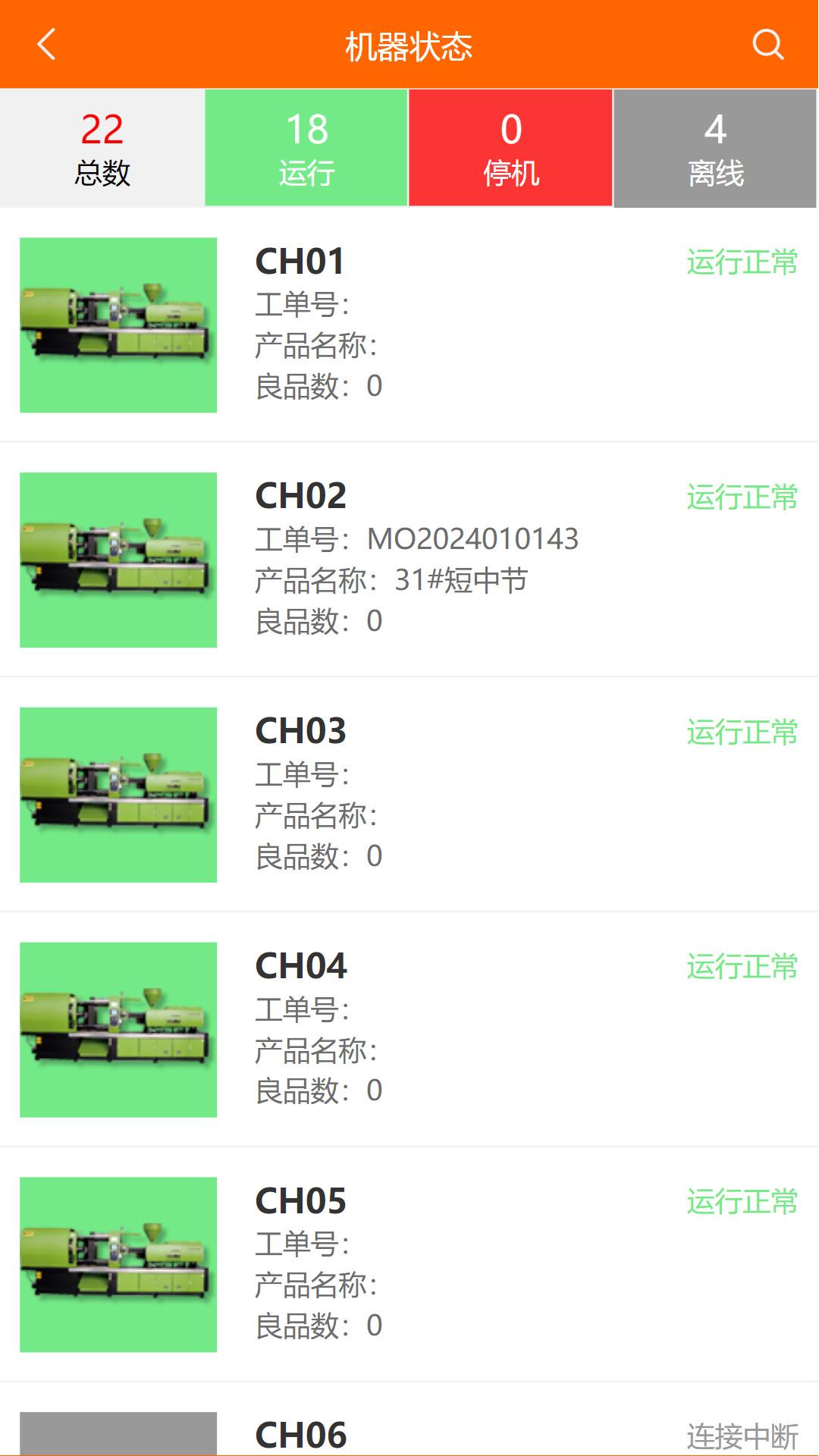Go back using the top-left arrow
819x1456 pixels.
coord(46,44)
